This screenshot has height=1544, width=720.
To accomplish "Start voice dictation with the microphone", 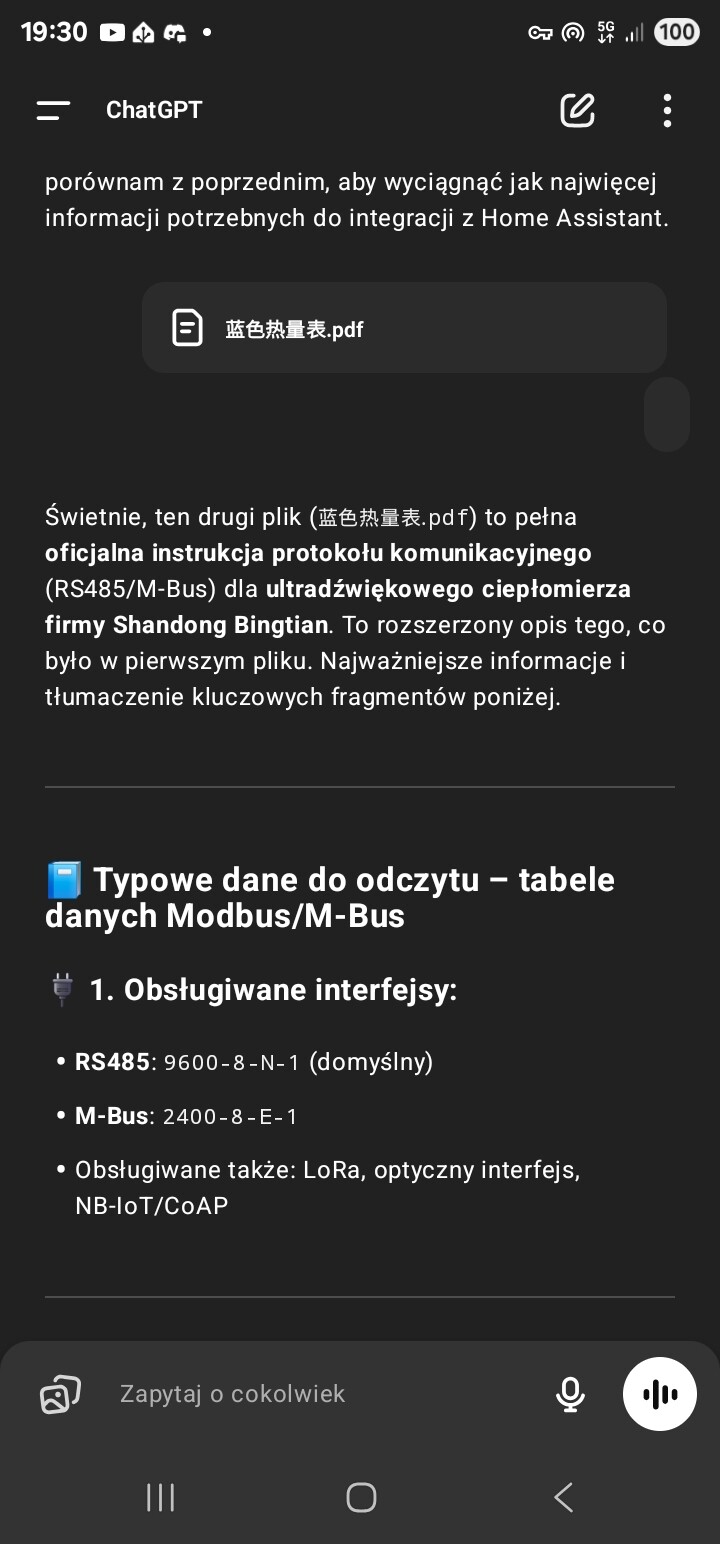I will (x=570, y=1394).
